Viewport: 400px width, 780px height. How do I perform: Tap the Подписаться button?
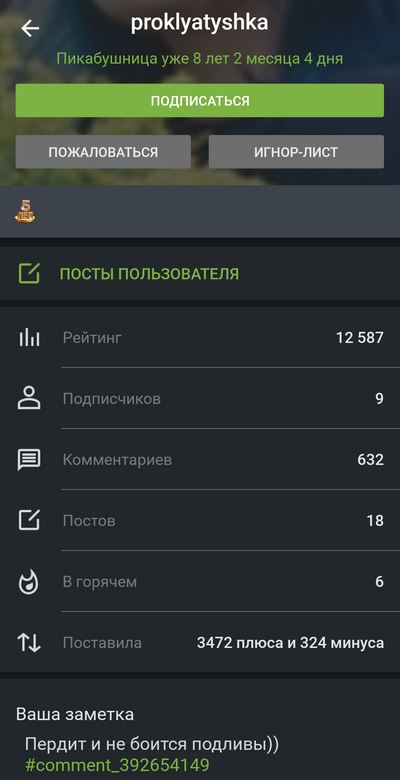pyautogui.click(x=200, y=100)
